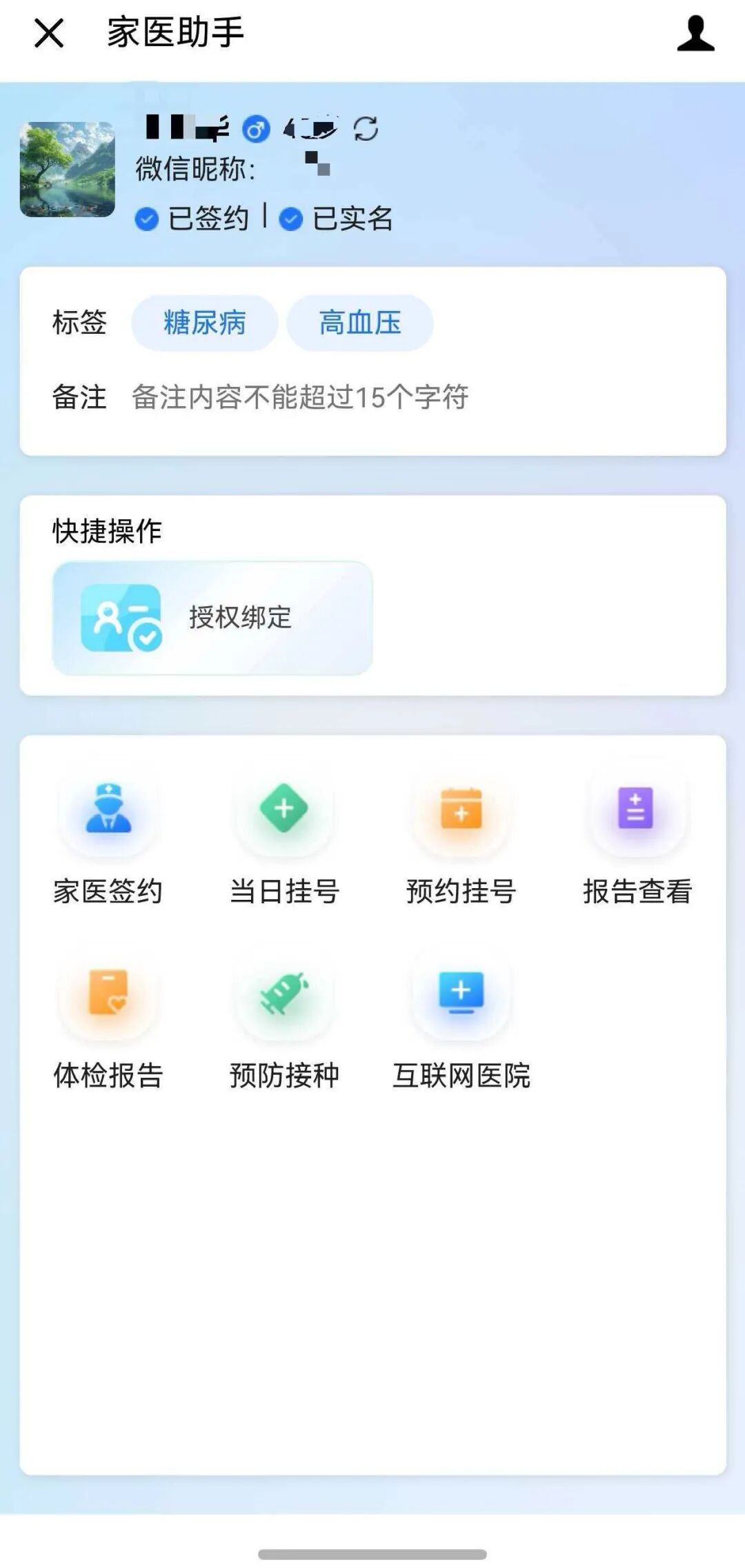Close the 家医助手 page
The image size is (745, 1568).
[x=49, y=34]
